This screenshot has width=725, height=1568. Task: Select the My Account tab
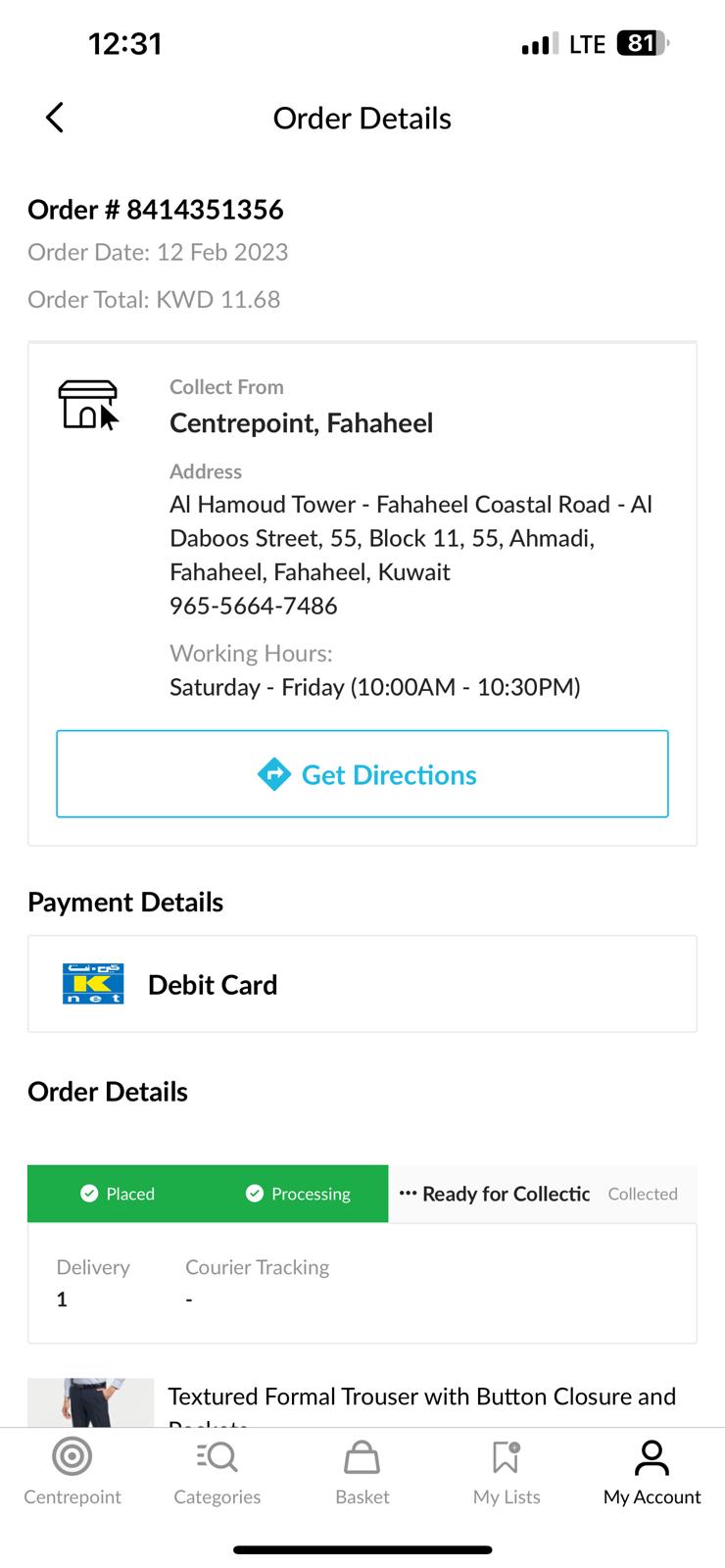pyautogui.click(x=652, y=1472)
